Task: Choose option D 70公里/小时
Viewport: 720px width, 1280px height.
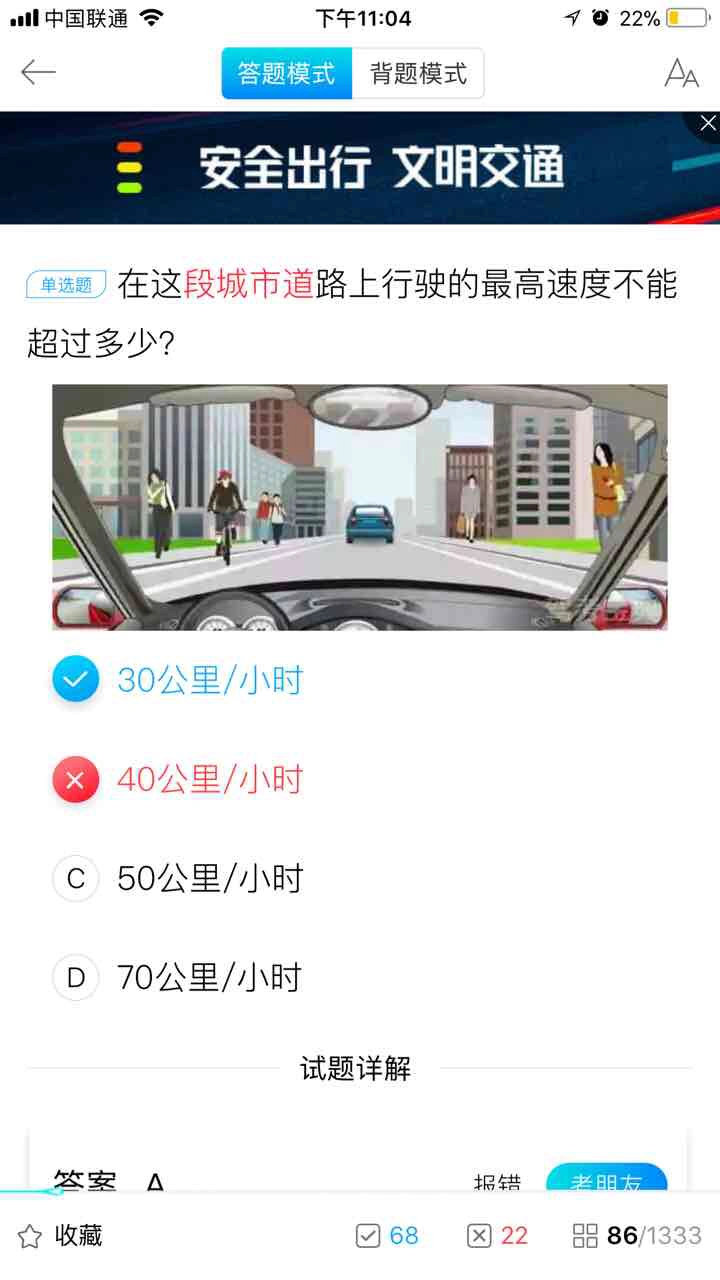Action: 209,977
